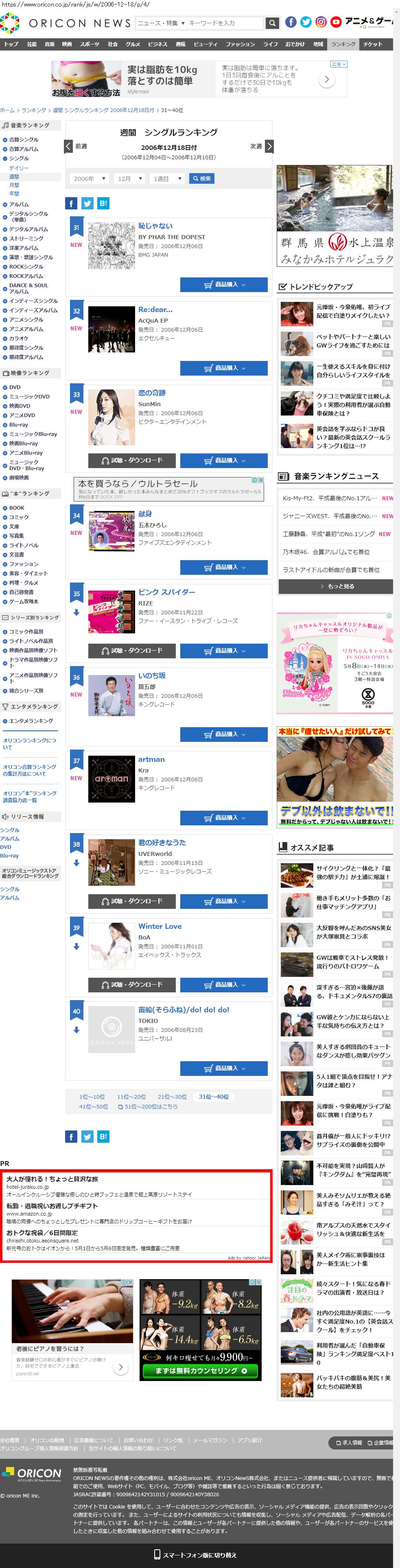Screen dimensions: 400x1568
Task: Tap the blue 検索 button
Action: tap(201, 178)
